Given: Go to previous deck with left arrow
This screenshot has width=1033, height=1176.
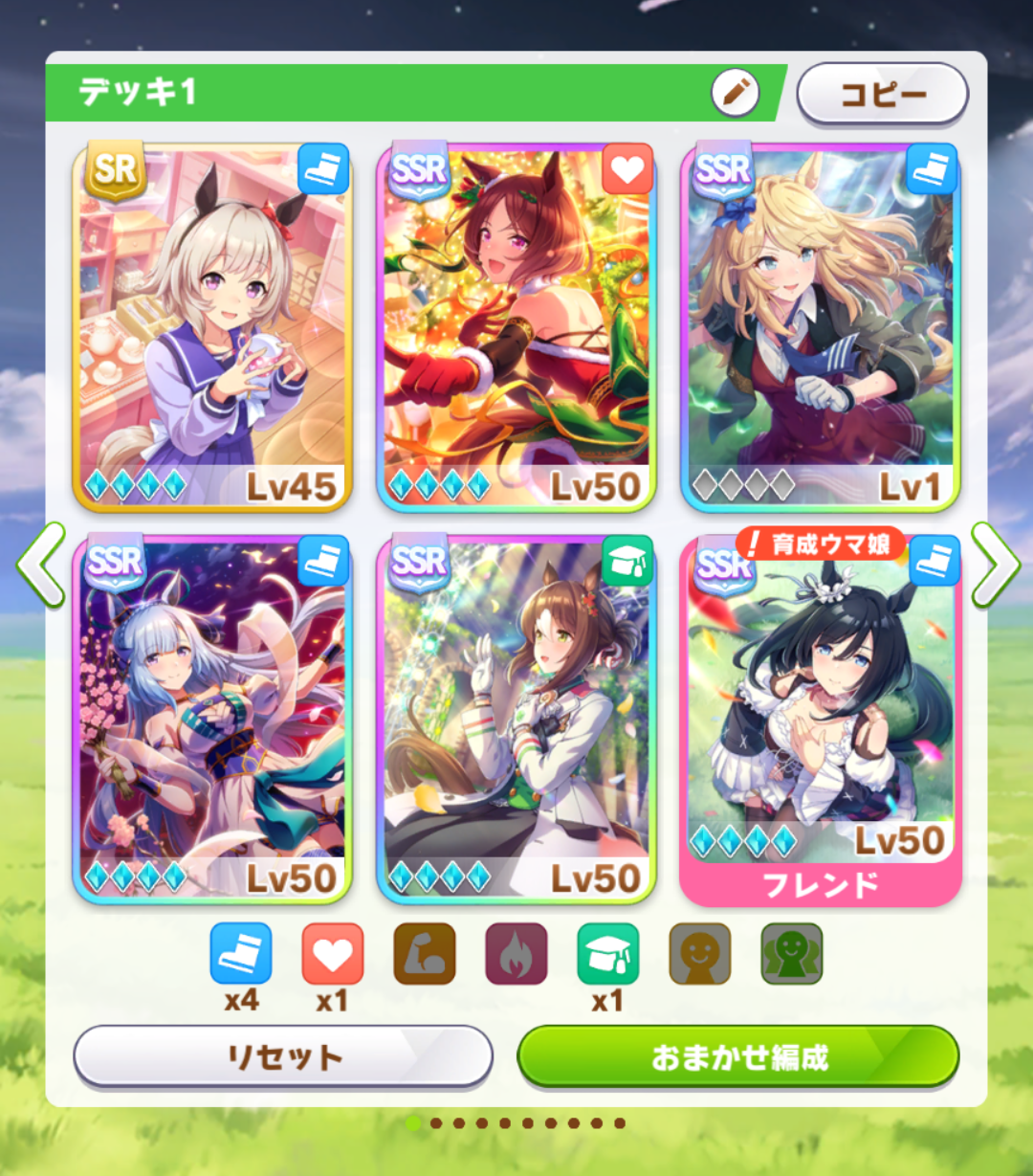Looking at the screenshot, I should click(x=40, y=565).
